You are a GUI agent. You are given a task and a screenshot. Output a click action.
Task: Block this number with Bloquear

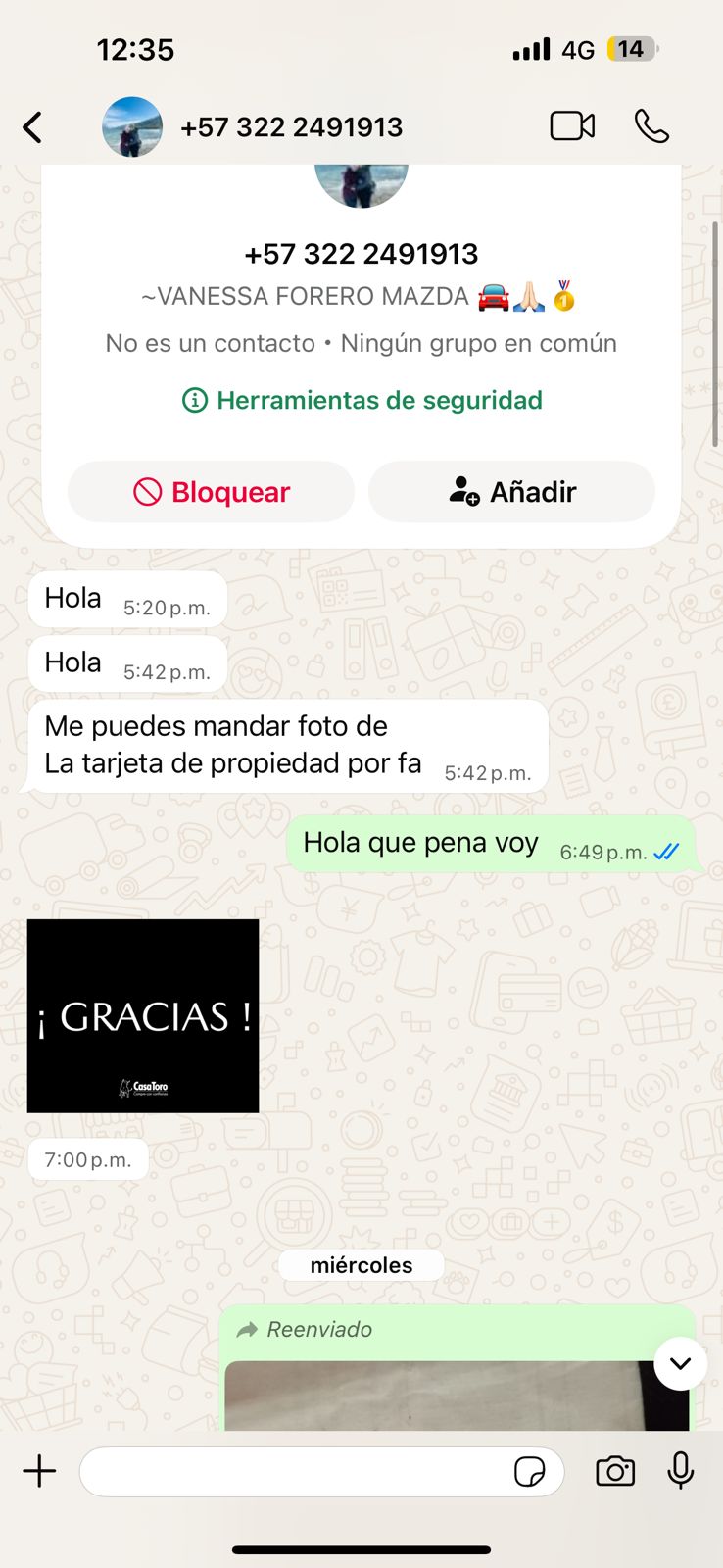[211, 492]
